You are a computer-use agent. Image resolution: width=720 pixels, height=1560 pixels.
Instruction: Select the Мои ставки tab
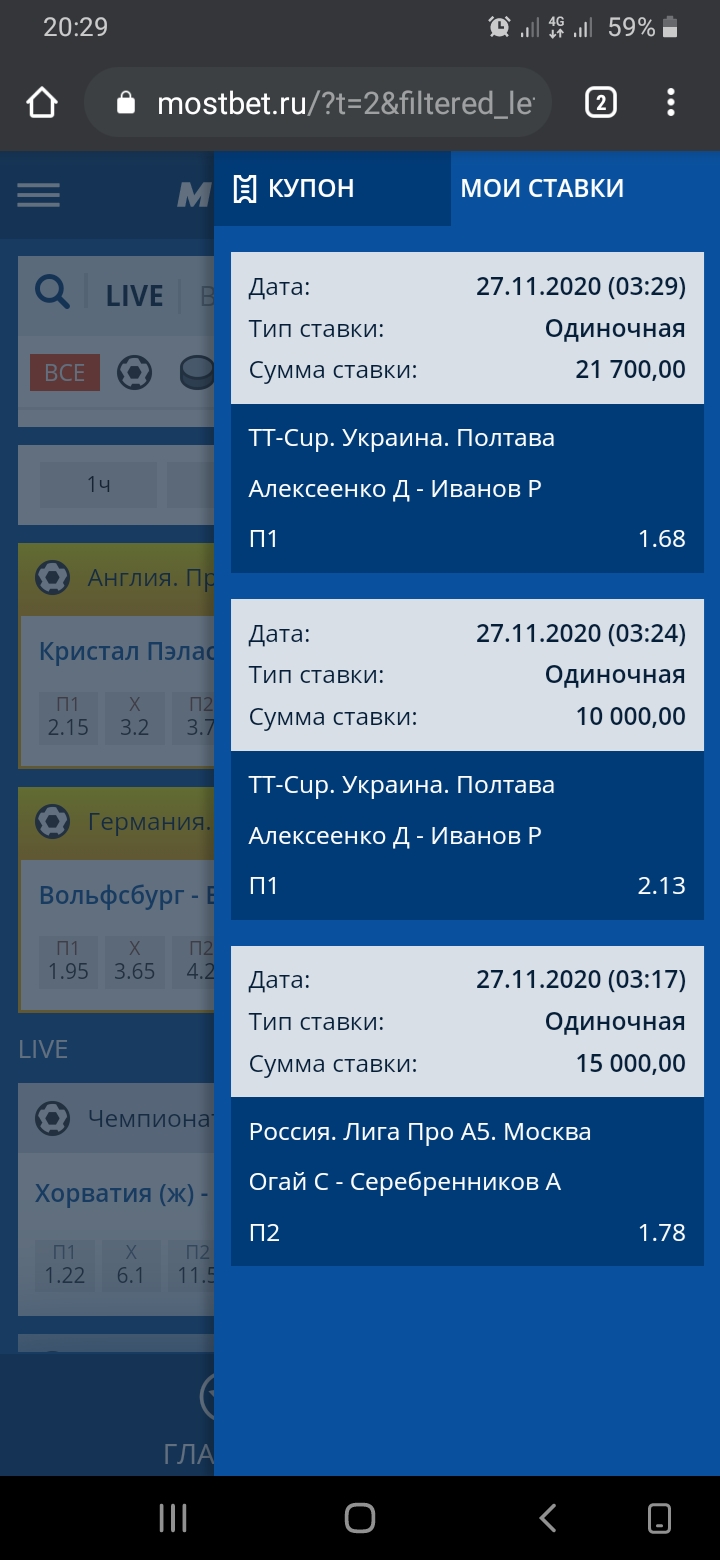(541, 188)
